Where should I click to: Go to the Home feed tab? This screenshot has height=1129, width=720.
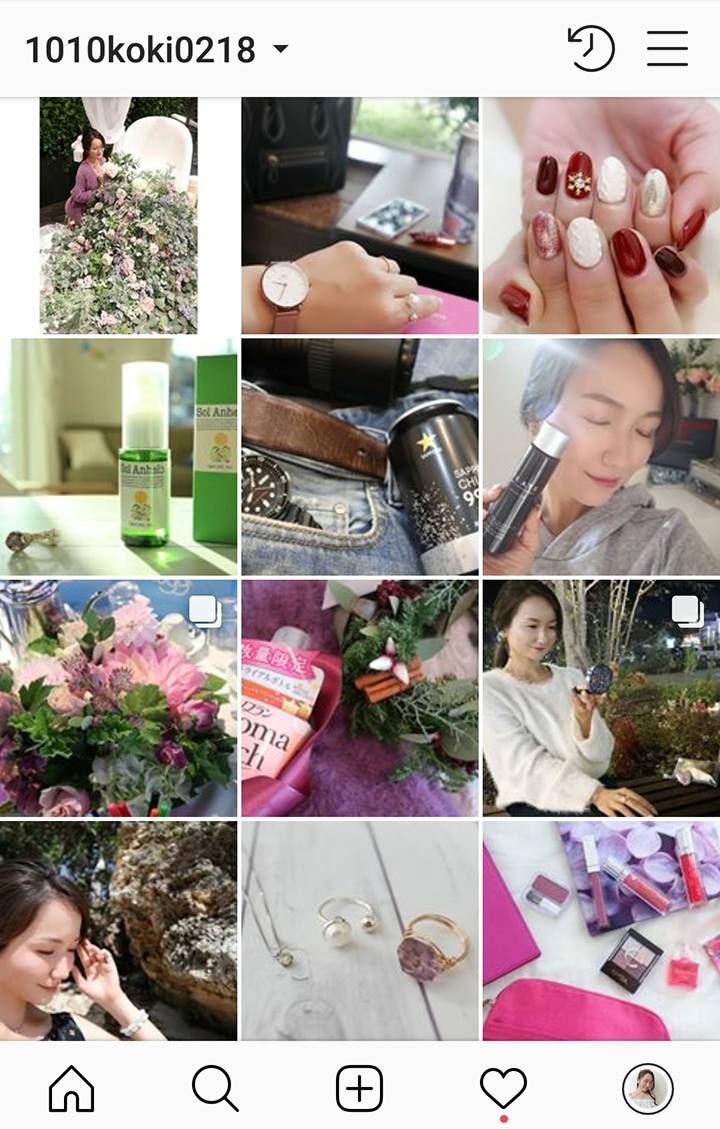coord(72,1088)
